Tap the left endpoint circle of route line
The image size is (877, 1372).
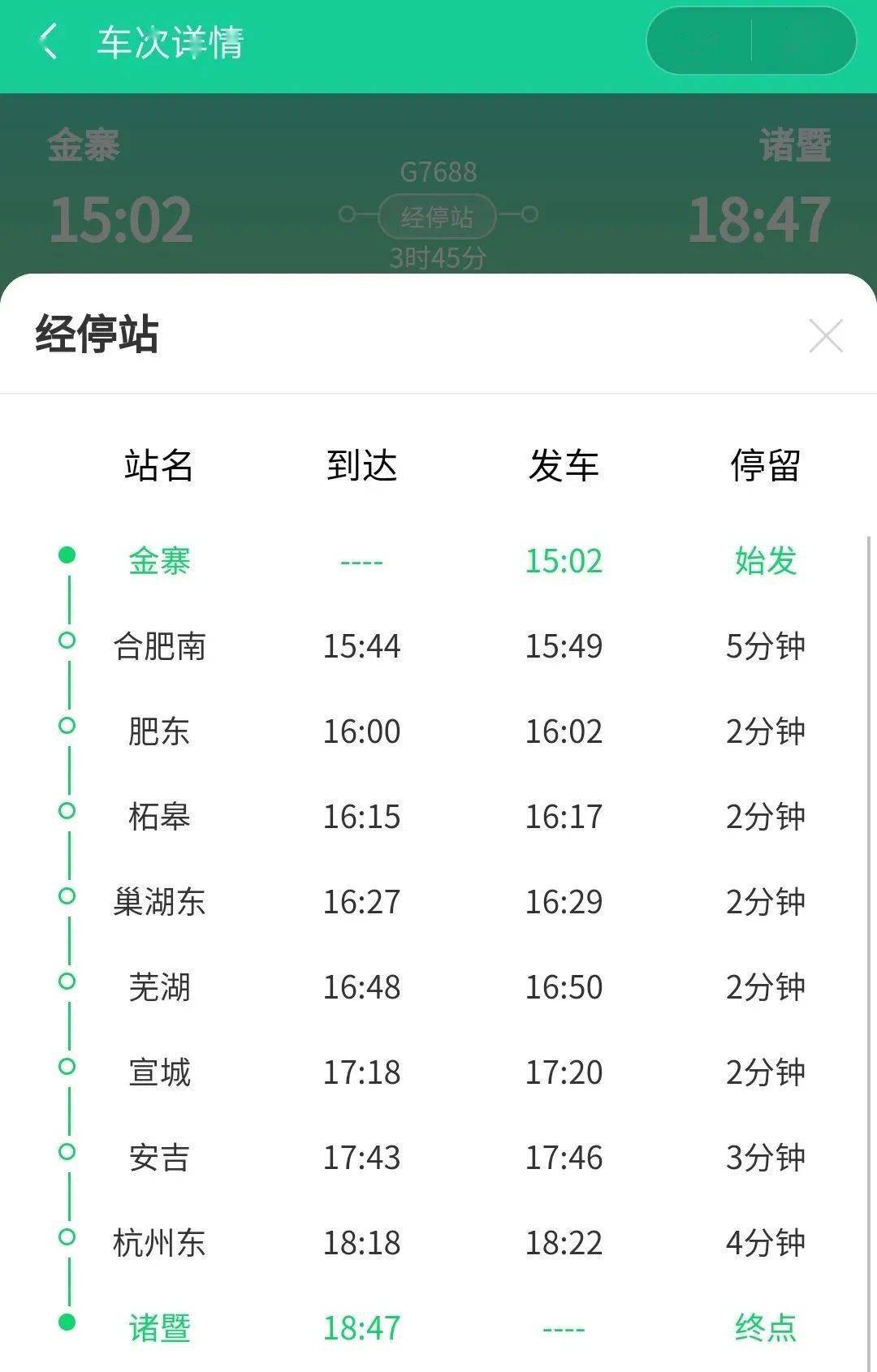(349, 214)
